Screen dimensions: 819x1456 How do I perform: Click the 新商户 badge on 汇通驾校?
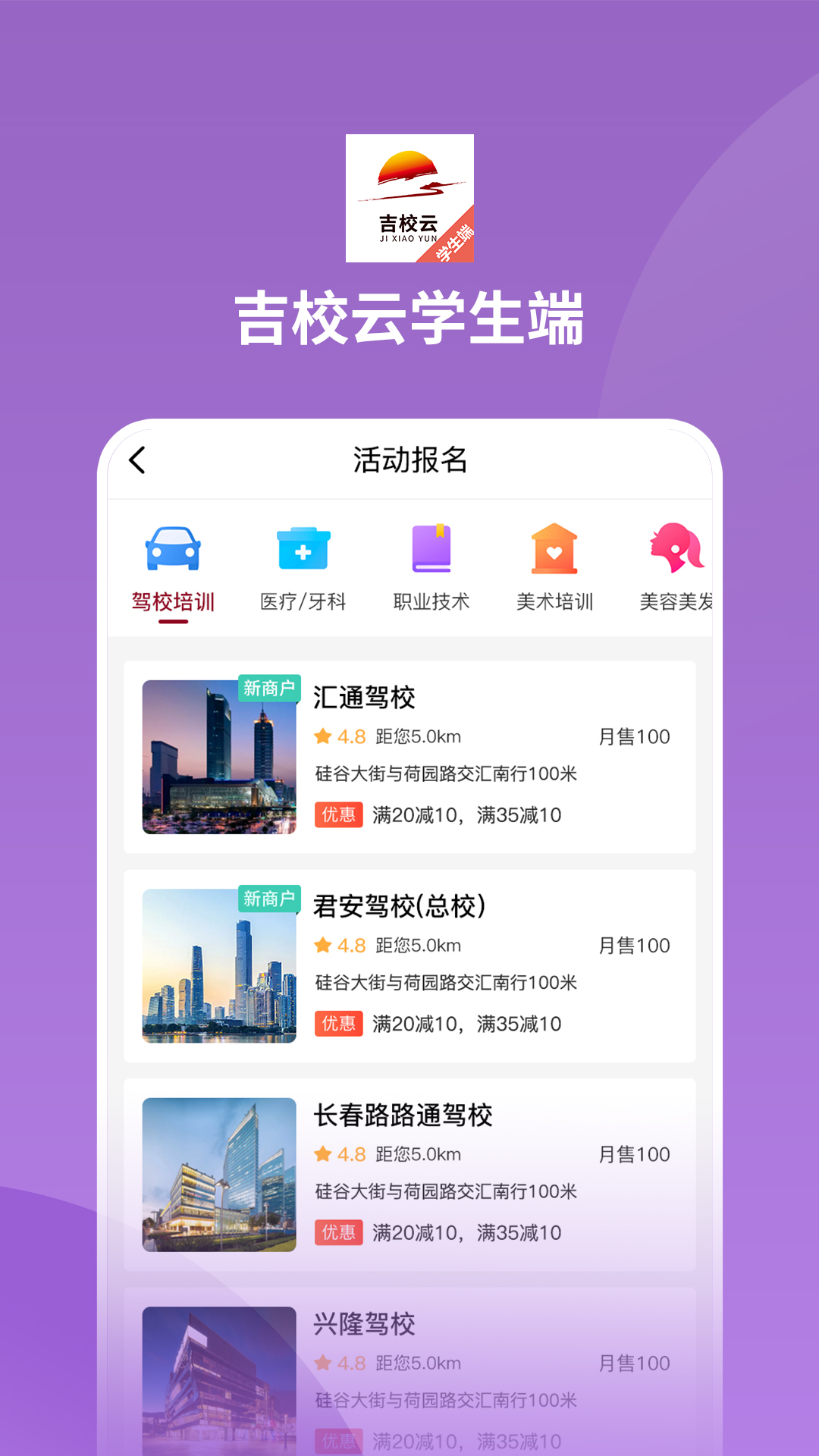269,687
